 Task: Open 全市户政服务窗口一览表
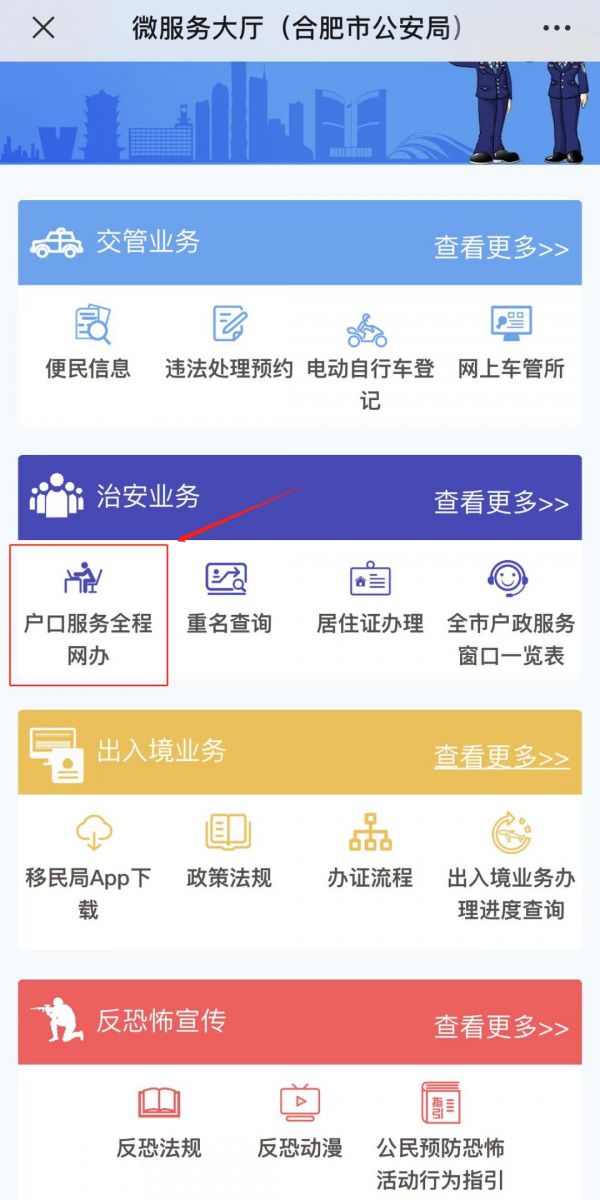[511, 612]
